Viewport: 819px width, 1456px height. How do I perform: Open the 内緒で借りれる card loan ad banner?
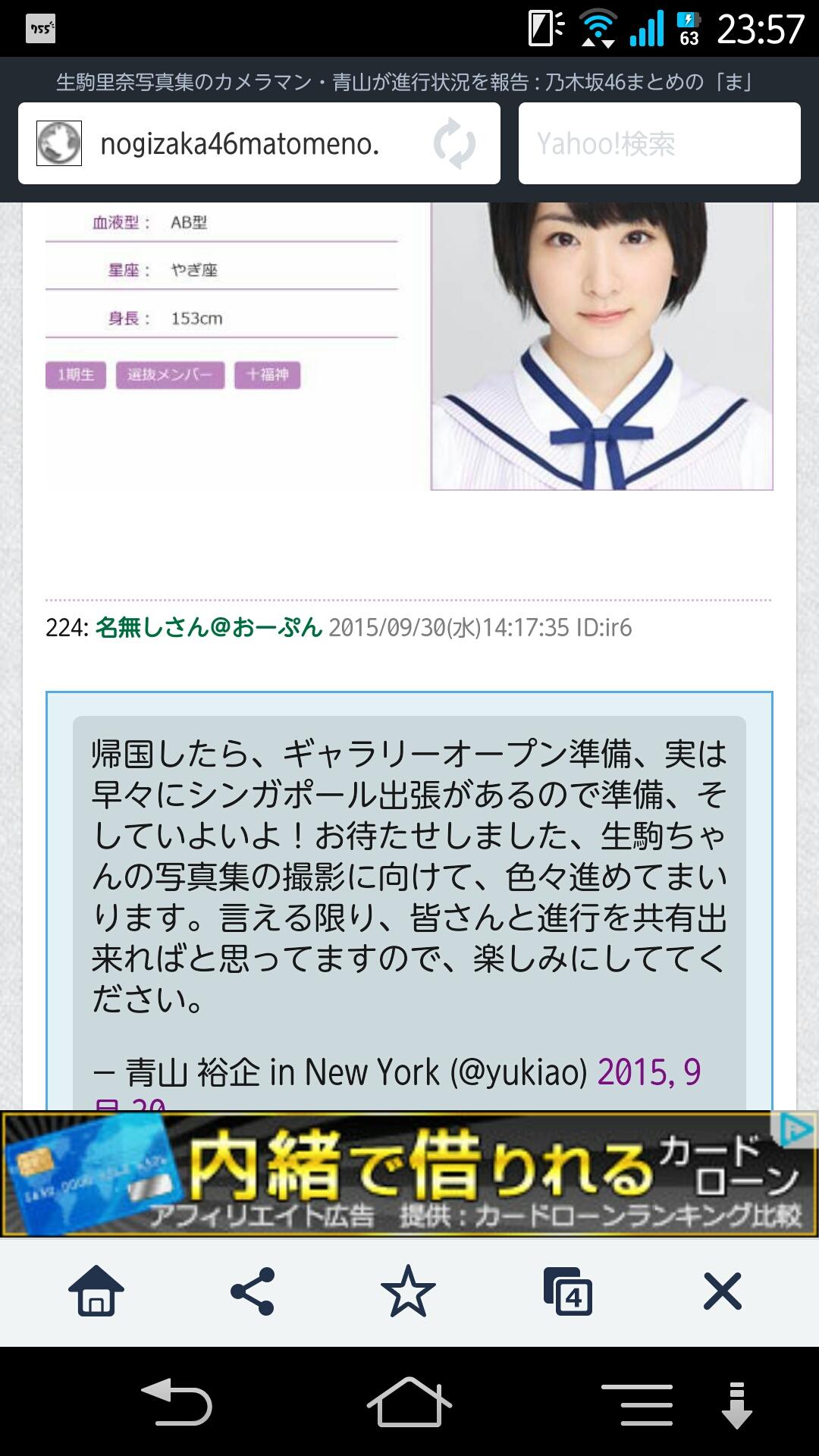409,1174
